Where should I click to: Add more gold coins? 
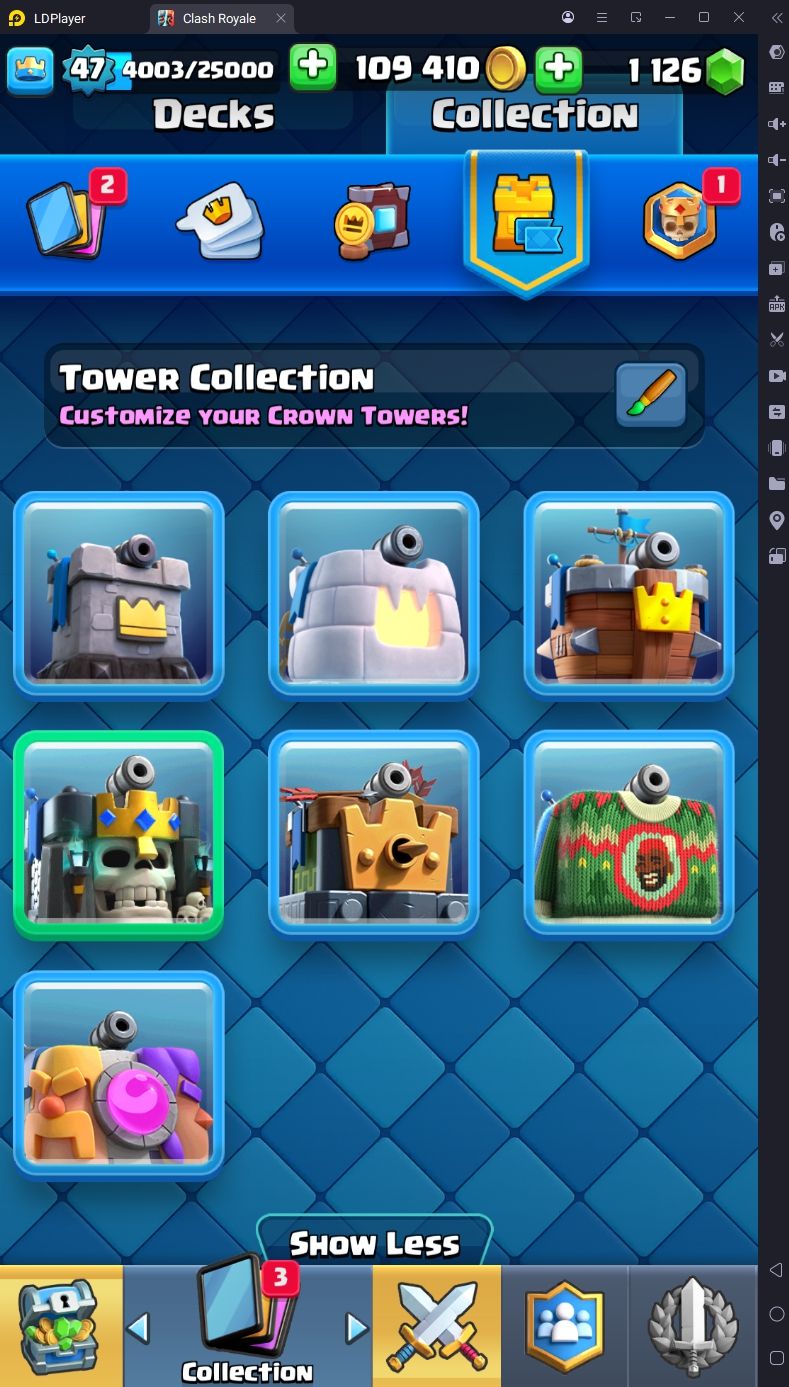pyautogui.click(x=559, y=68)
